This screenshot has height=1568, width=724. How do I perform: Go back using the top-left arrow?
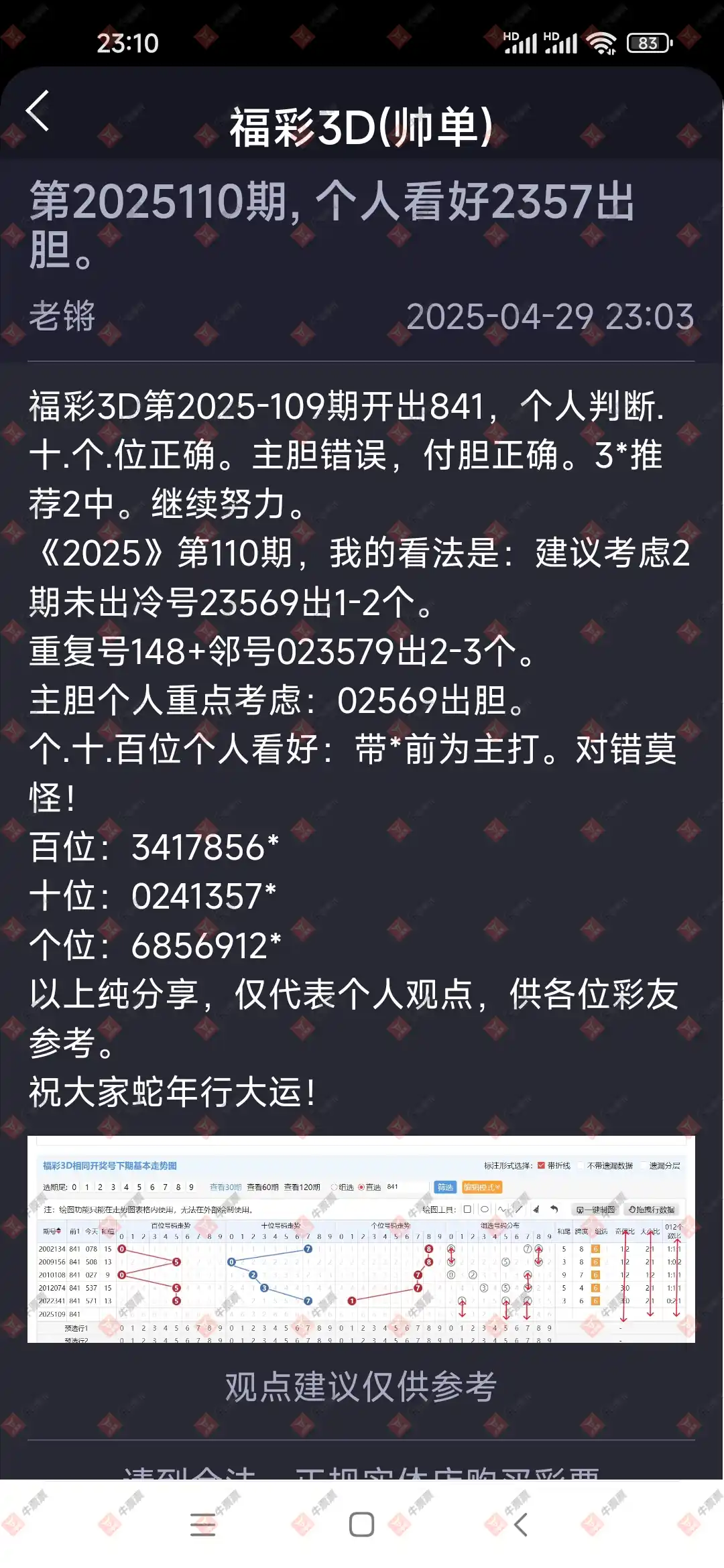pos(38,111)
